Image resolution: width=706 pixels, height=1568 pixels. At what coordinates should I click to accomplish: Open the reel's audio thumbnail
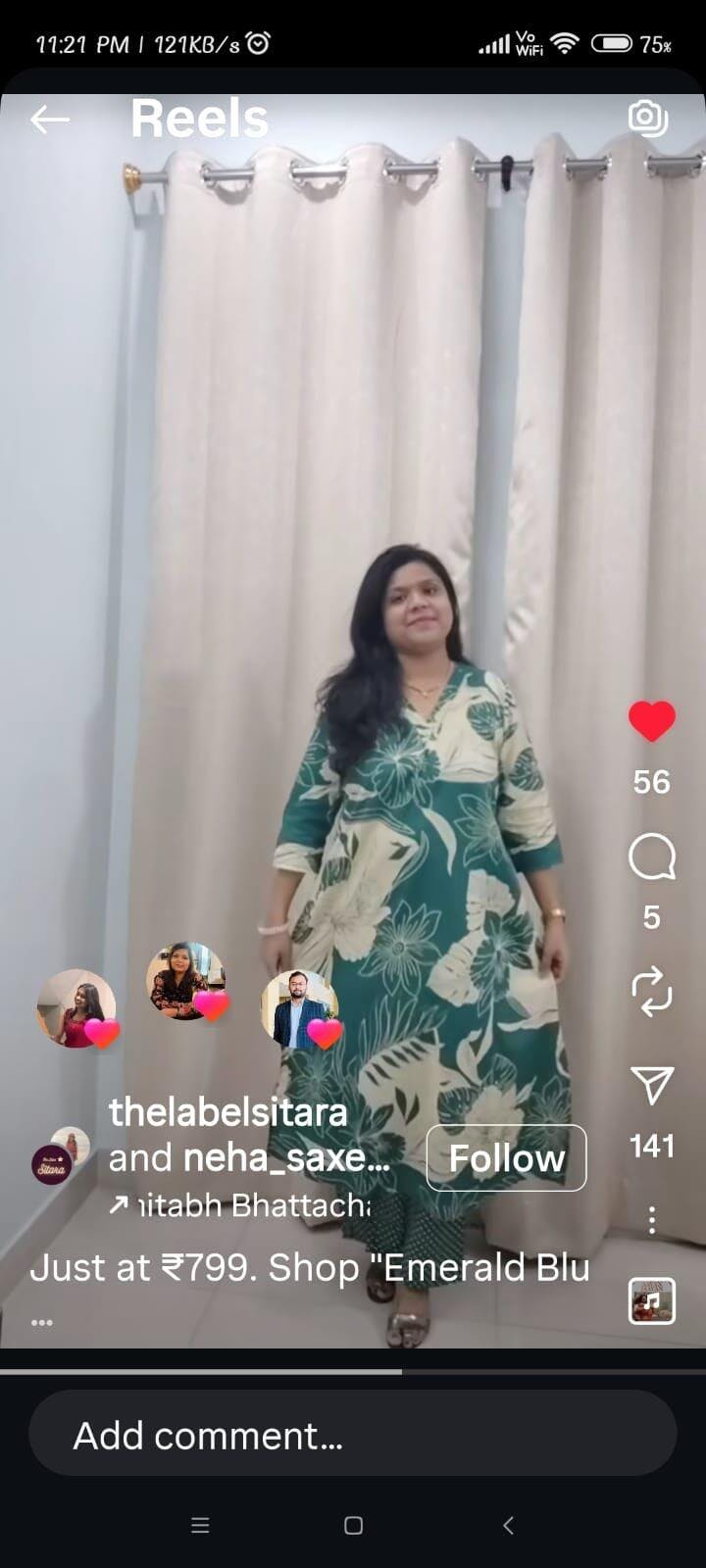(651, 1301)
